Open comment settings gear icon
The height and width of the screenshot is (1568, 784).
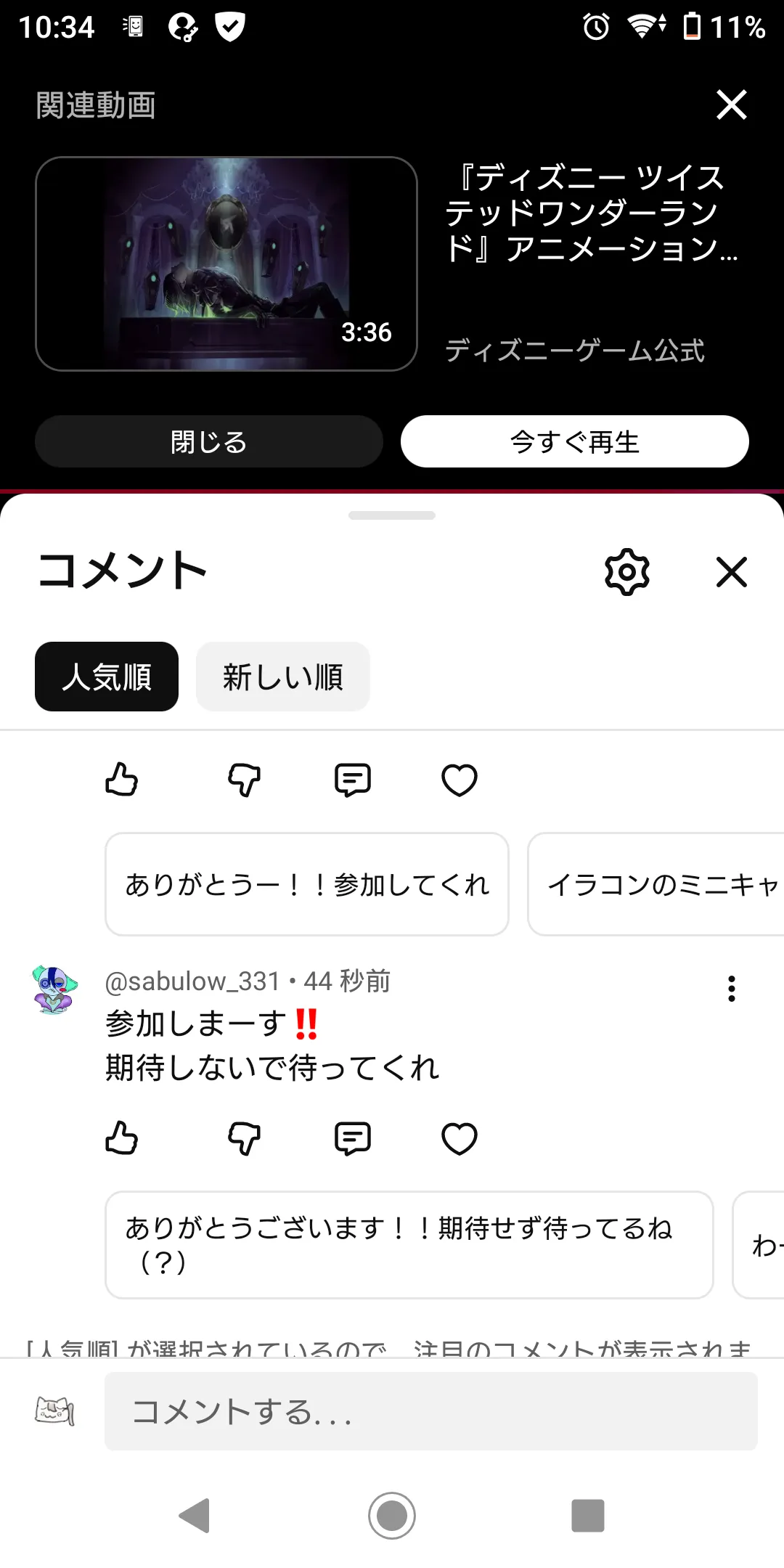[627, 572]
